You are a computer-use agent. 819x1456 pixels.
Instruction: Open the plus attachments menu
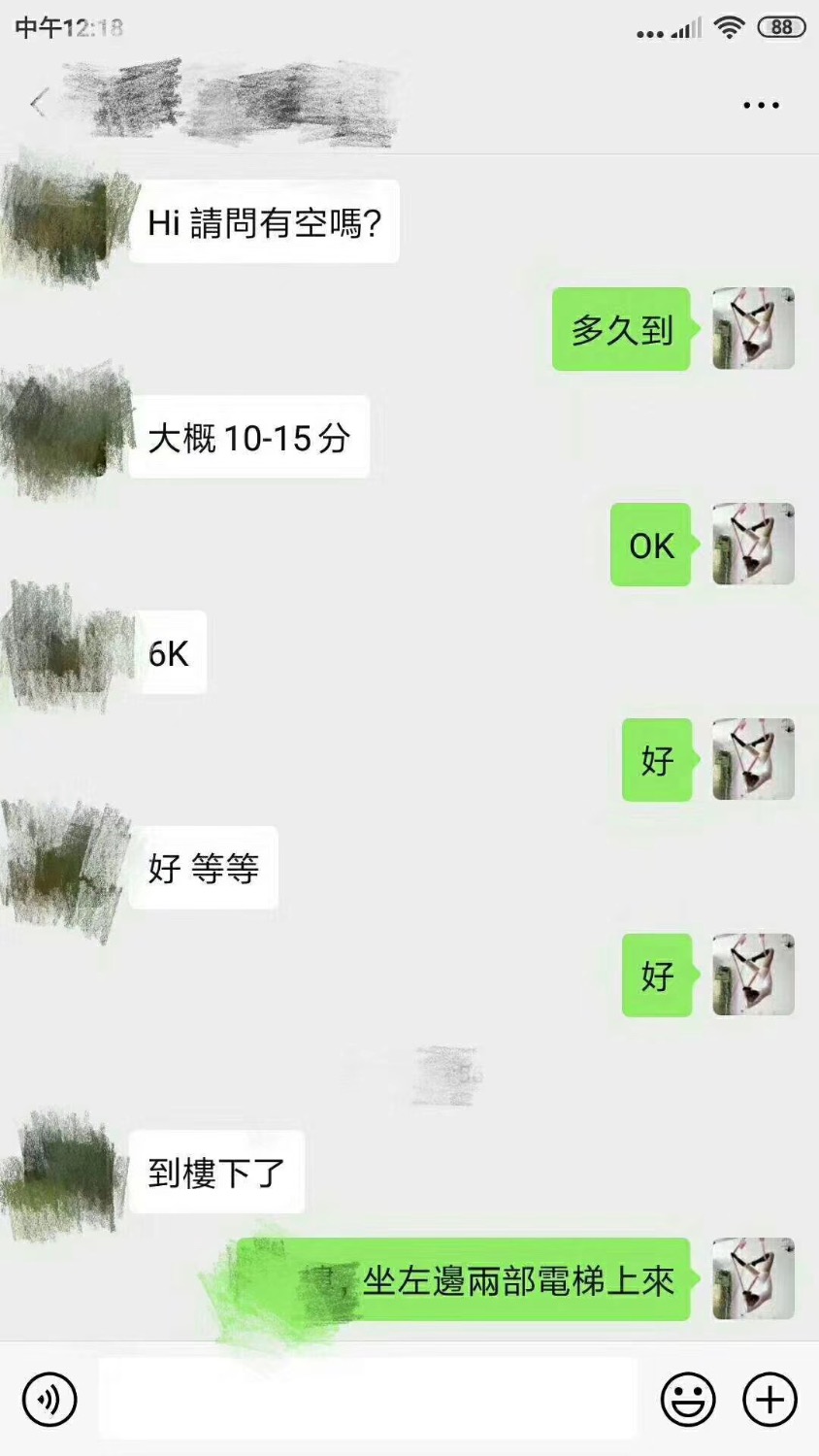click(770, 1399)
